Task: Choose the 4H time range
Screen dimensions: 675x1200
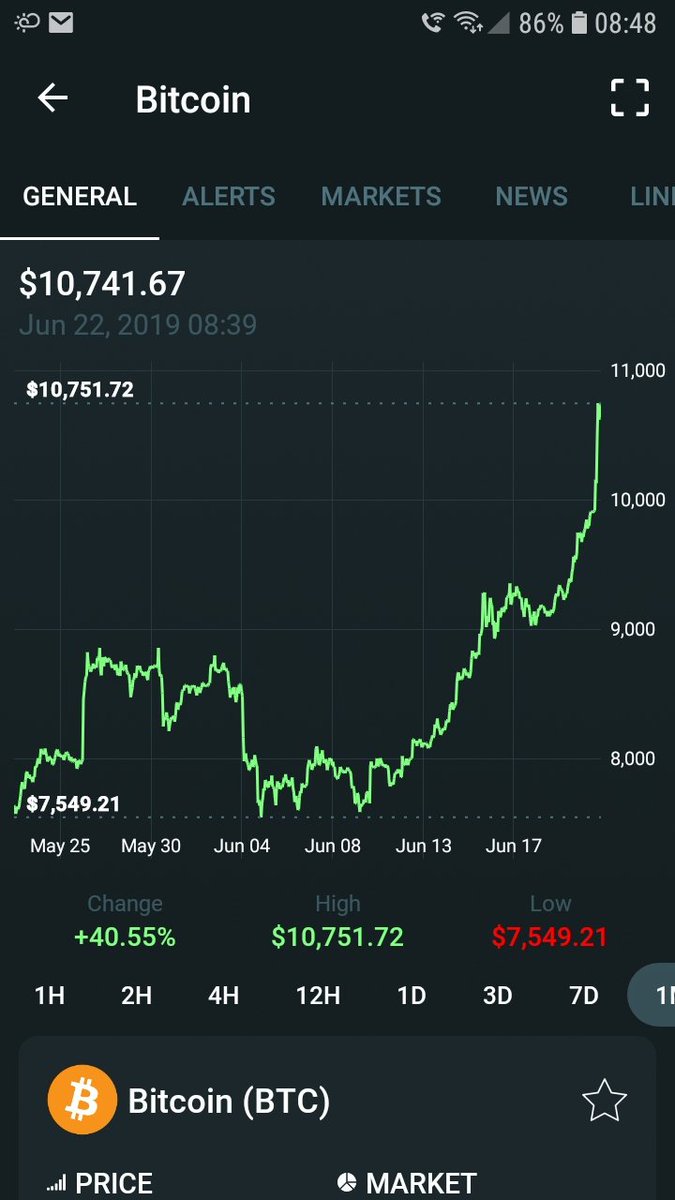Action: tap(224, 995)
